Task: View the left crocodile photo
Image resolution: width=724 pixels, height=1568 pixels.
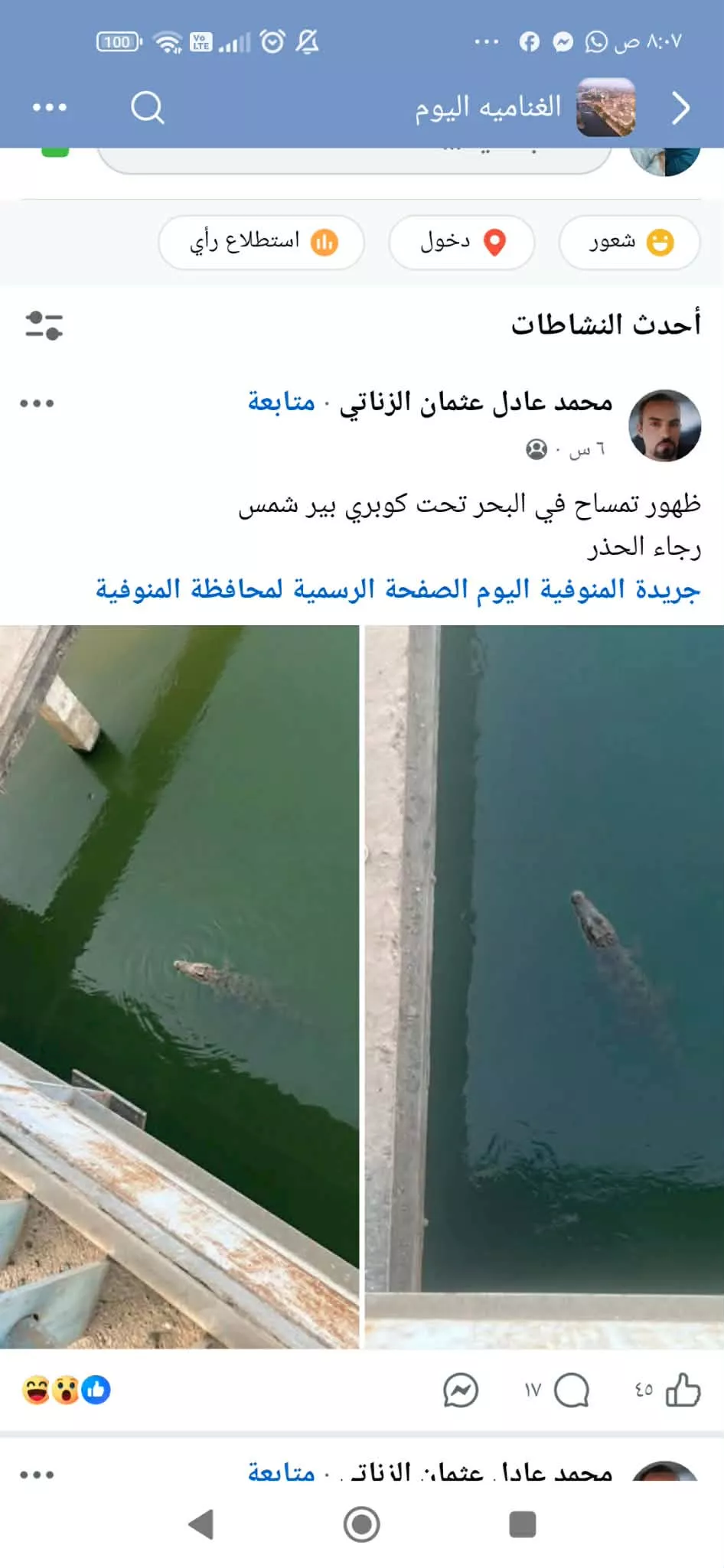Action: pyautogui.click(x=179, y=986)
